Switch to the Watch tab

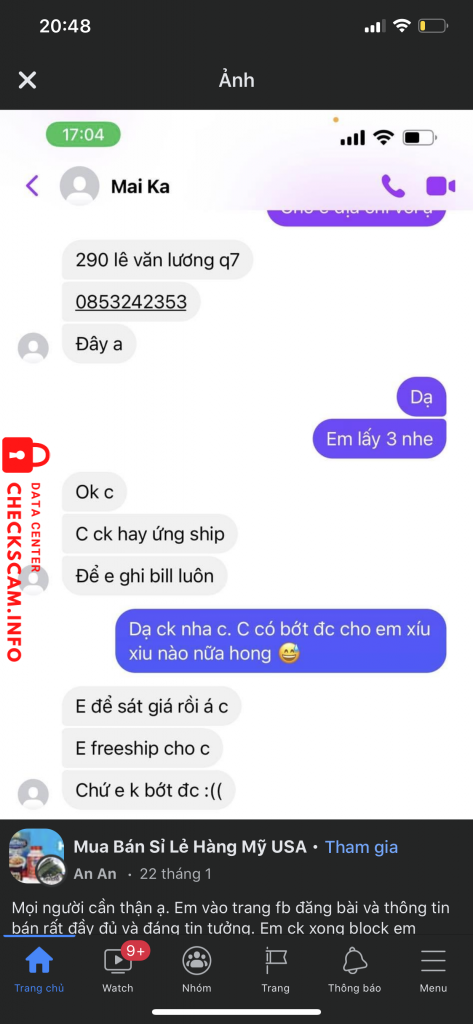coord(118,969)
